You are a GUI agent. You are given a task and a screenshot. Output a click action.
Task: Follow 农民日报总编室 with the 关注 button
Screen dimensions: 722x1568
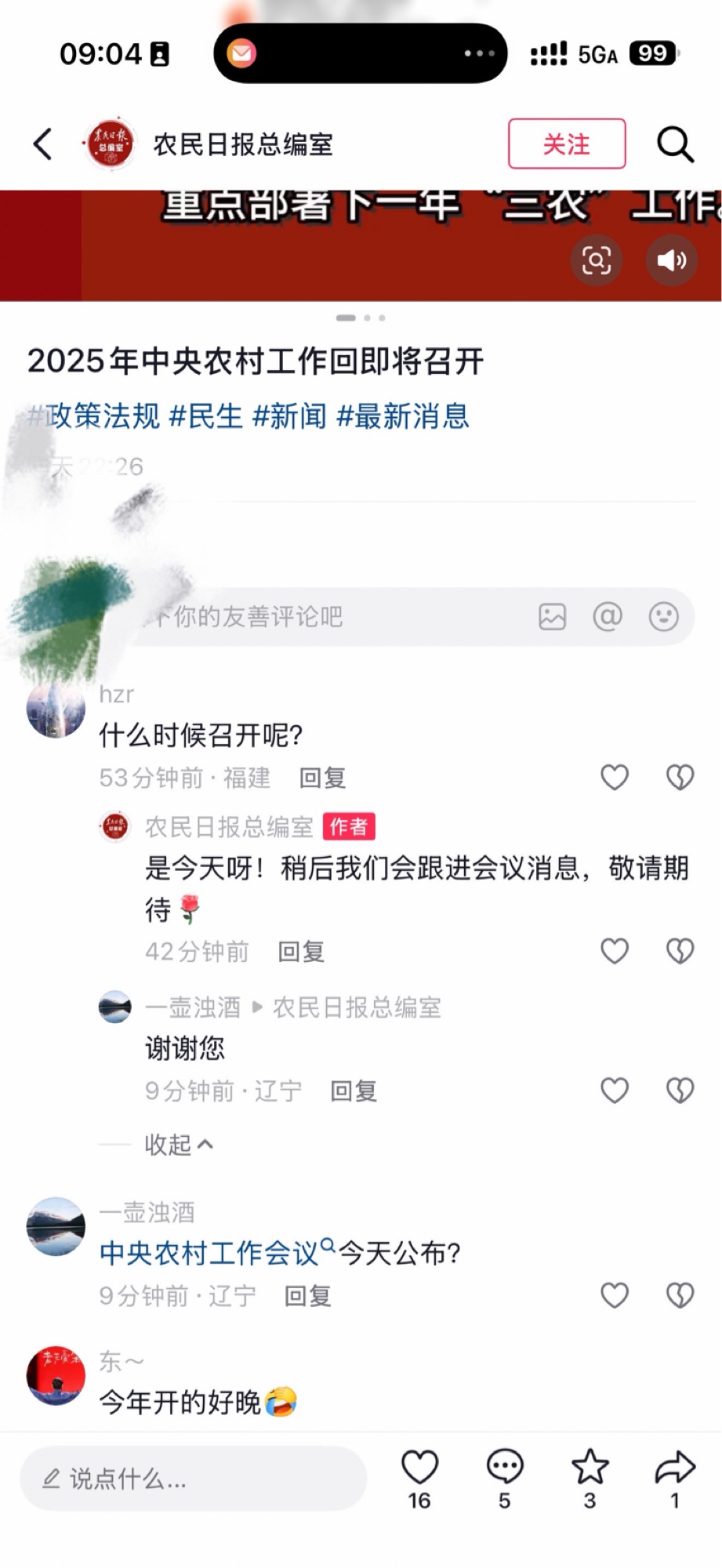point(566,144)
